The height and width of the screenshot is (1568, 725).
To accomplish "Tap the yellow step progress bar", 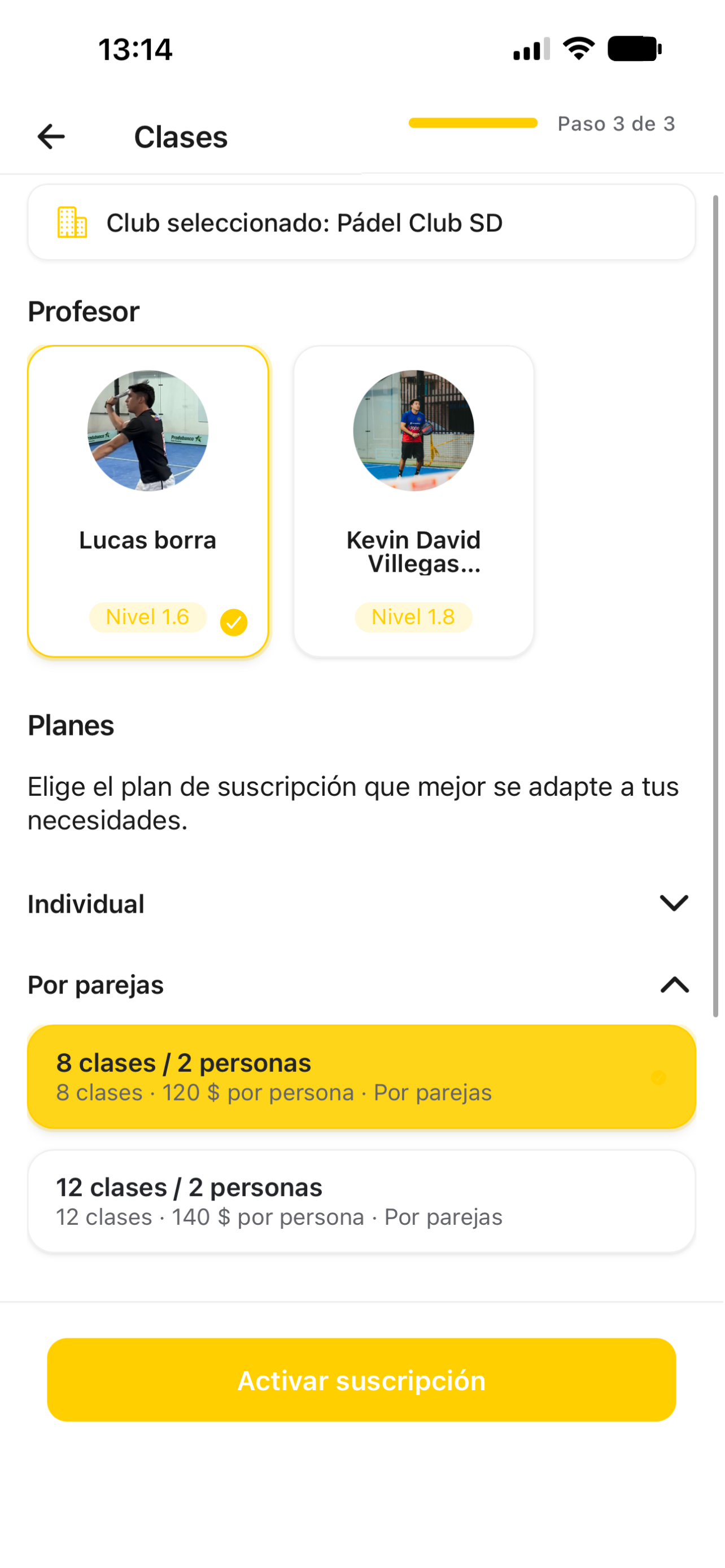I will click(473, 122).
